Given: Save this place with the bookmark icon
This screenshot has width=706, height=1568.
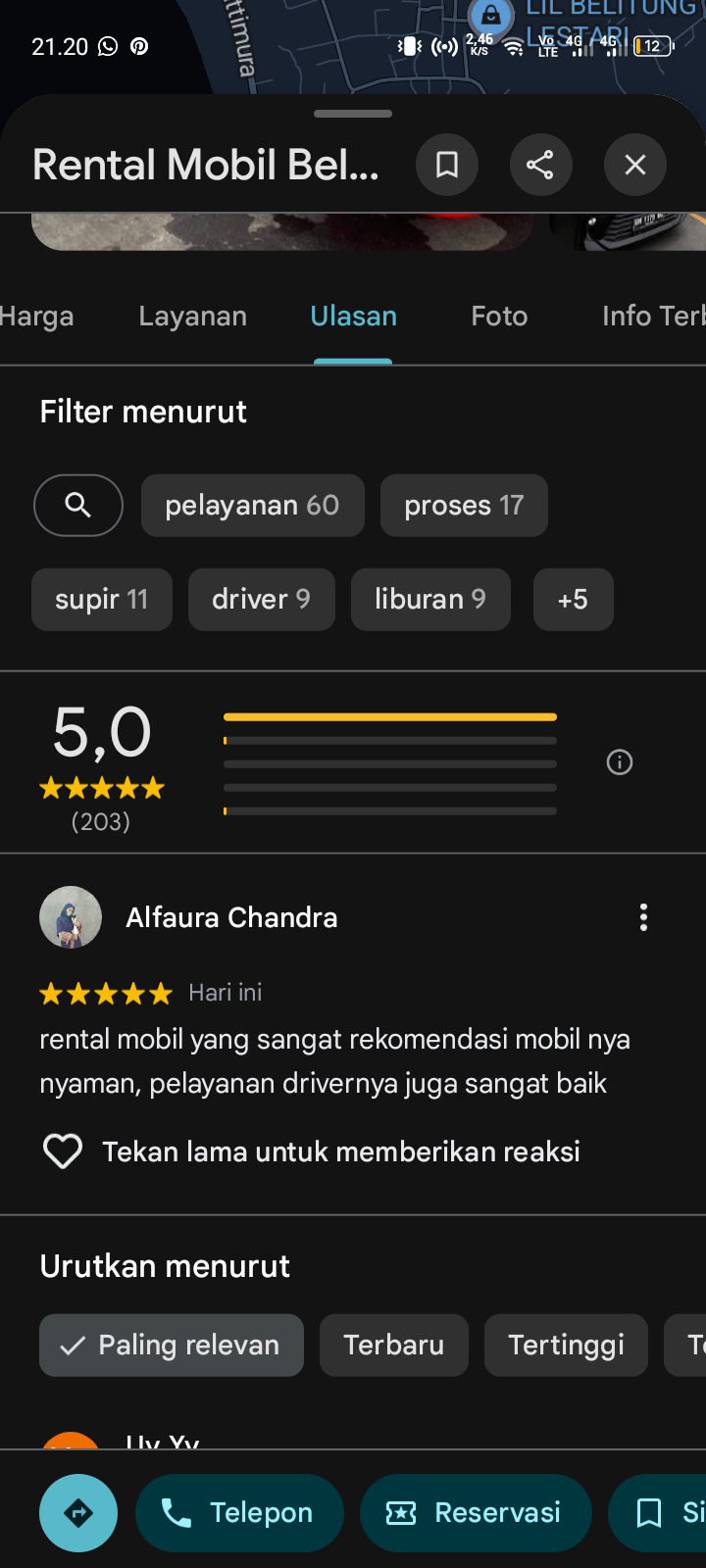Looking at the screenshot, I should [447, 165].
